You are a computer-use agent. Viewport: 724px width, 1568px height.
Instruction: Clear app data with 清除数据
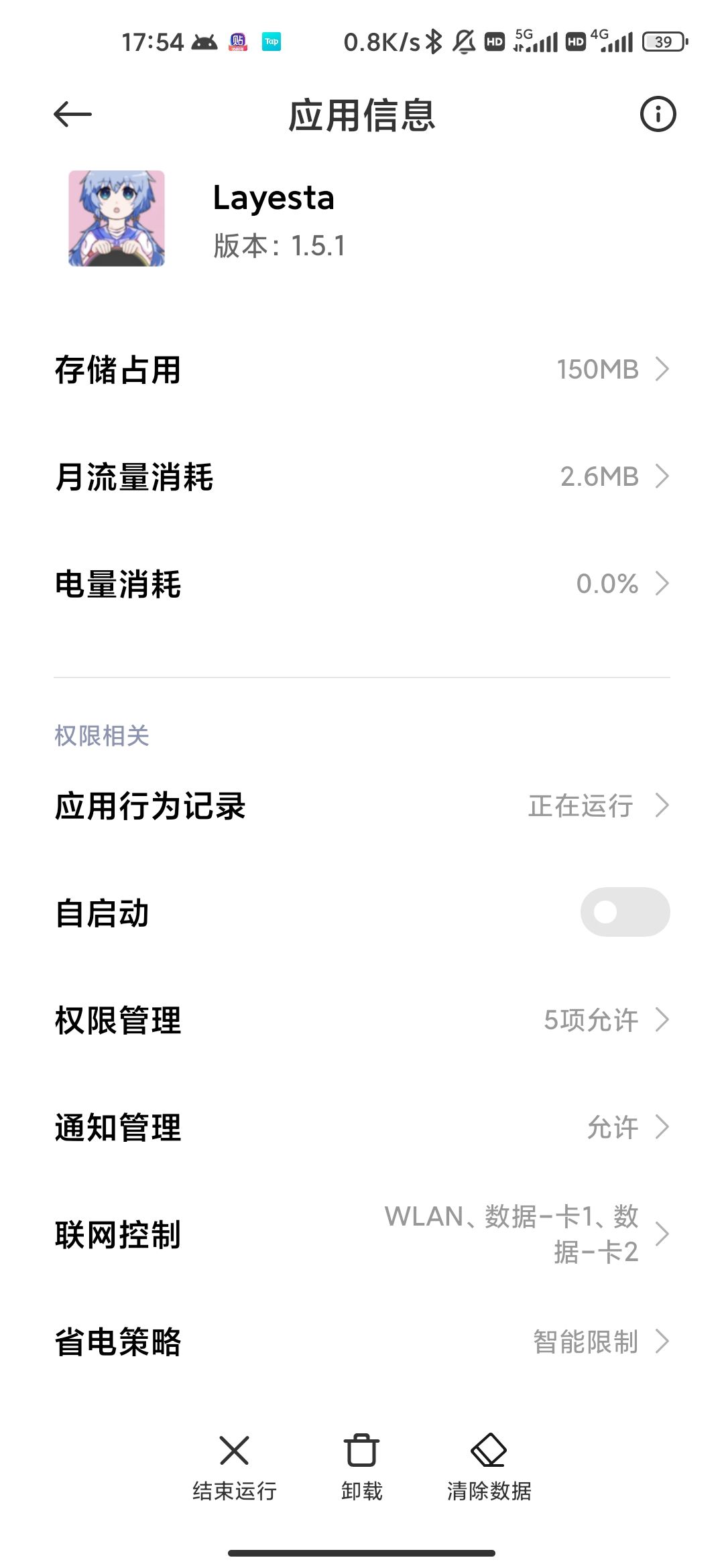pos(489,1467)
